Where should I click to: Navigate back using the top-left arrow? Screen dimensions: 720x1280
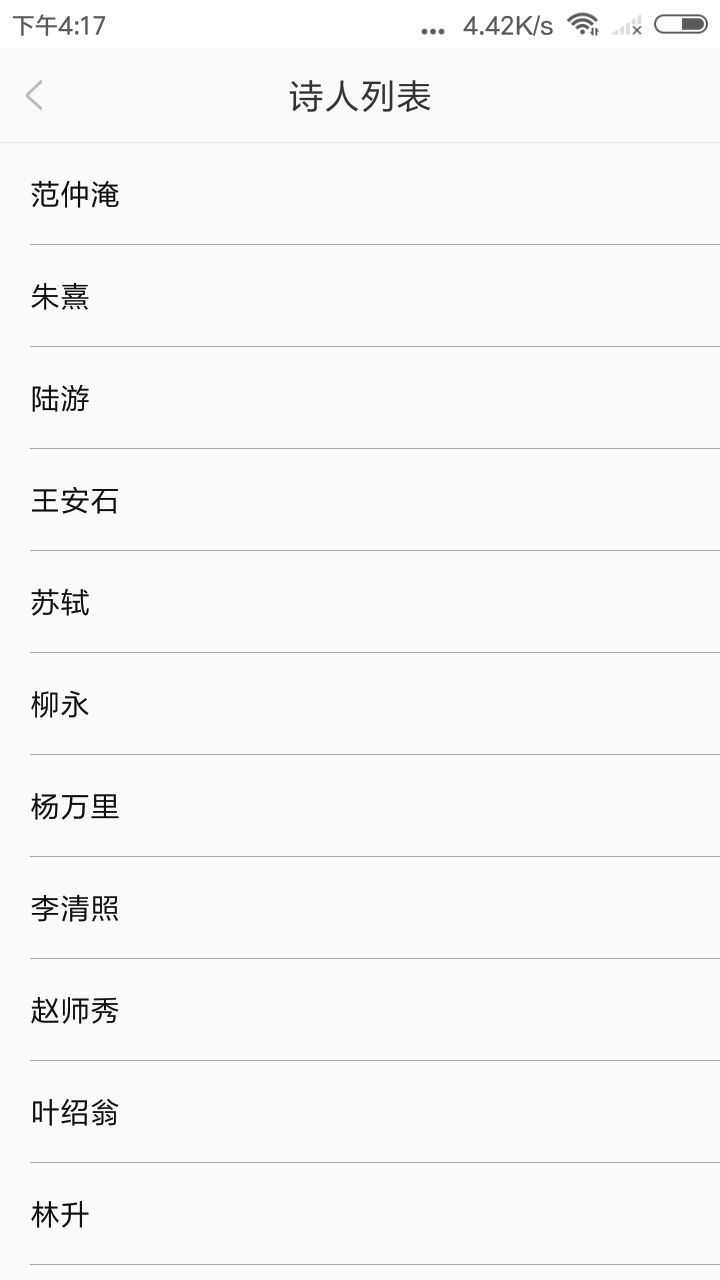[34, 95]
